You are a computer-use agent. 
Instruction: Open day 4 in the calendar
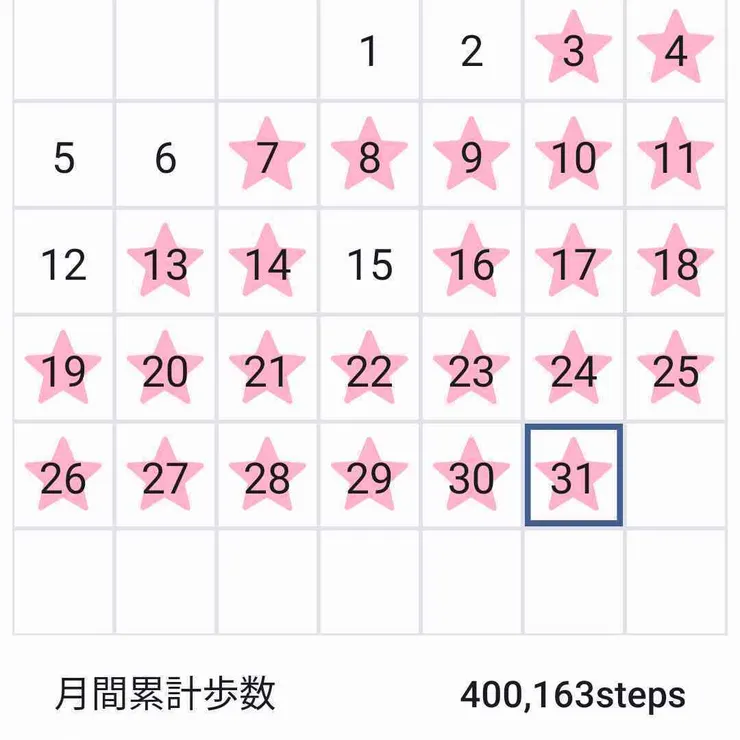pyautogui.click(x=676, y=50)
